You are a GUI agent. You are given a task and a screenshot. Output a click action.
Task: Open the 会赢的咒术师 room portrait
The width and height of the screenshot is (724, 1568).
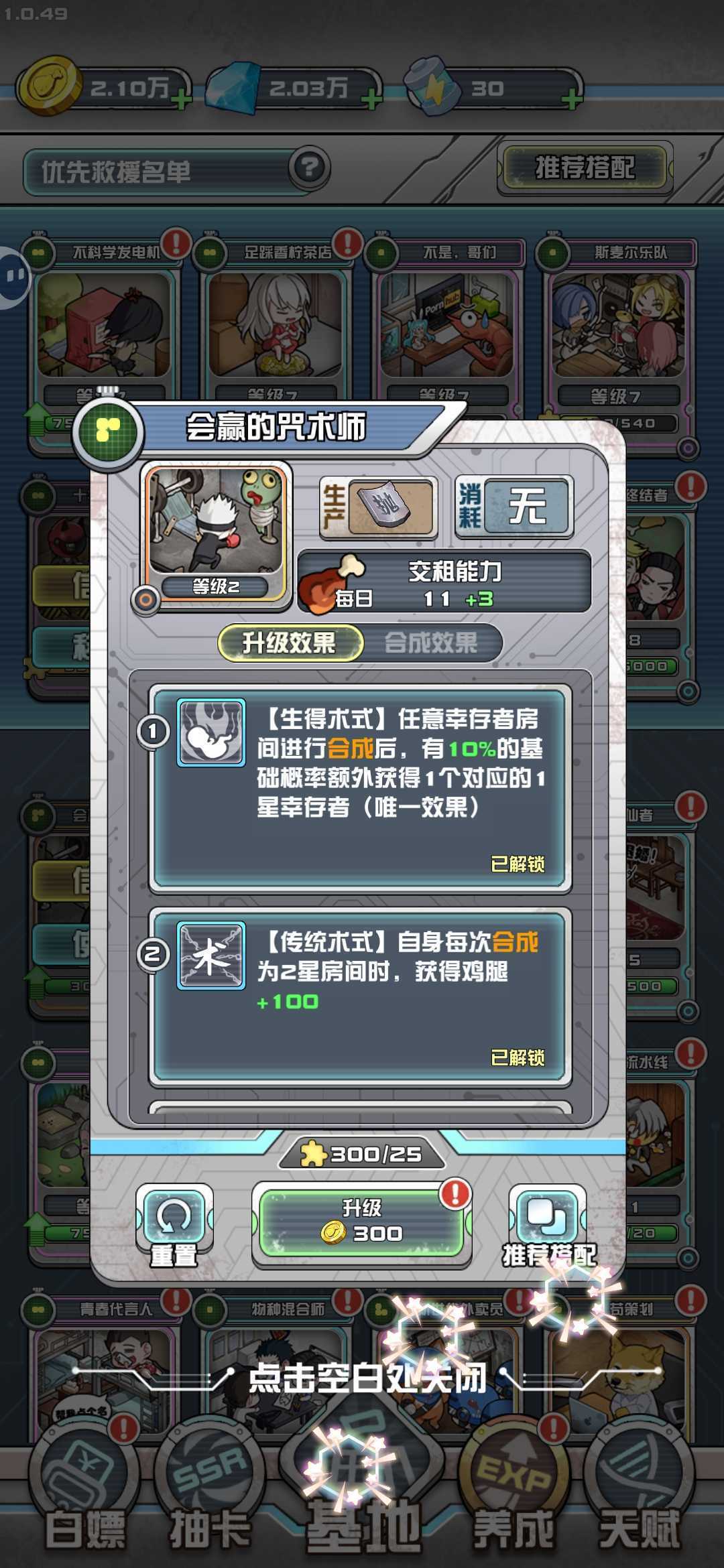pos(216,529)
